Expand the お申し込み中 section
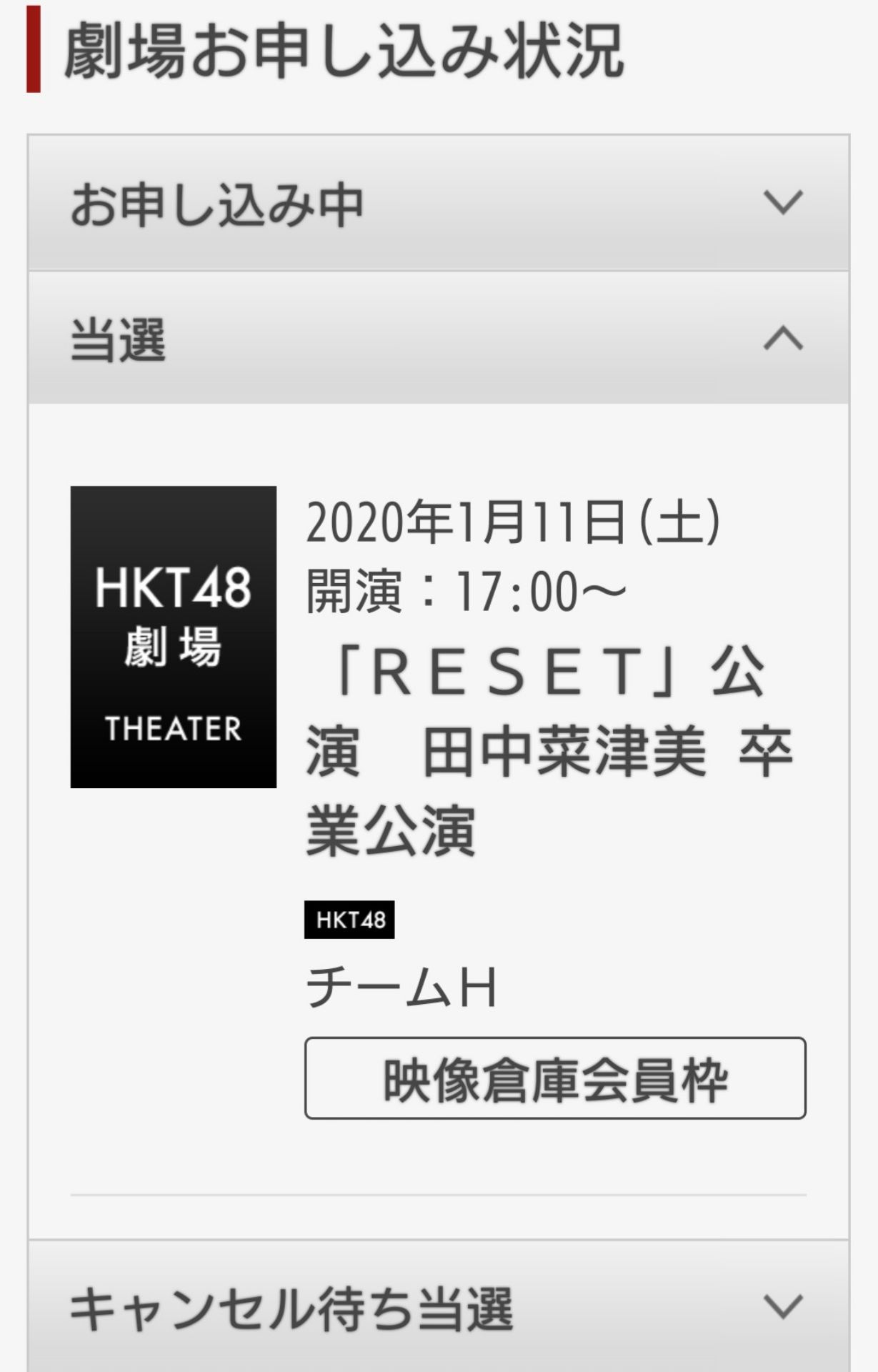 [439, 203]
